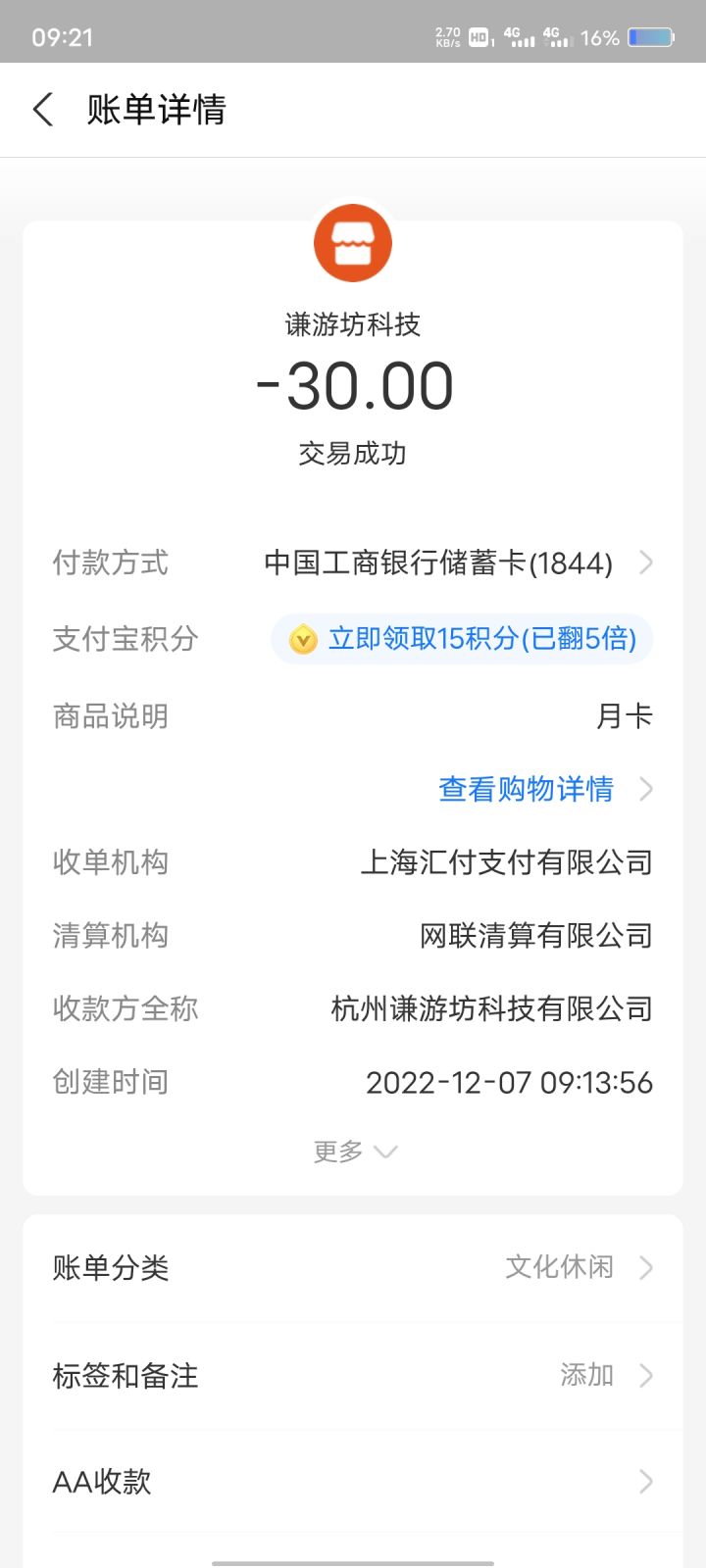
Task: Go back from bill details
Action: [x=43, y=109]
